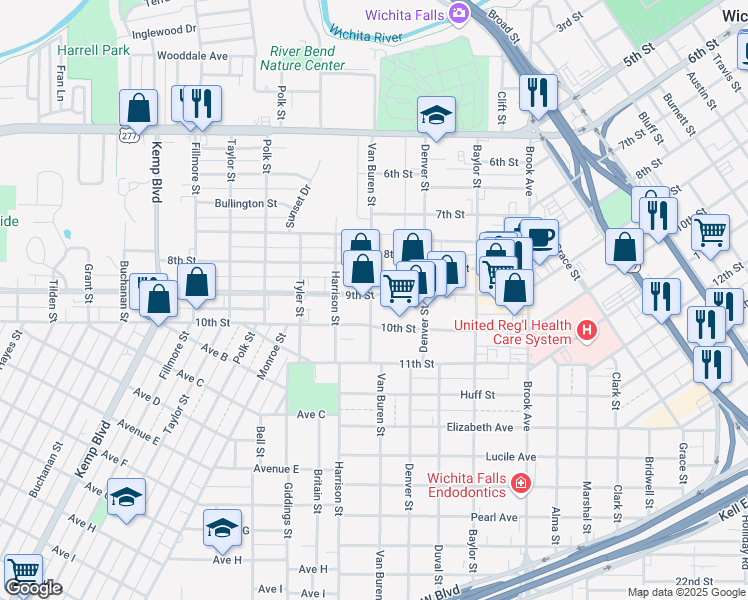This screenshot has height=600, width=748.
Task: Select the school marker near Ave H
Action: [x=222, y=528]
